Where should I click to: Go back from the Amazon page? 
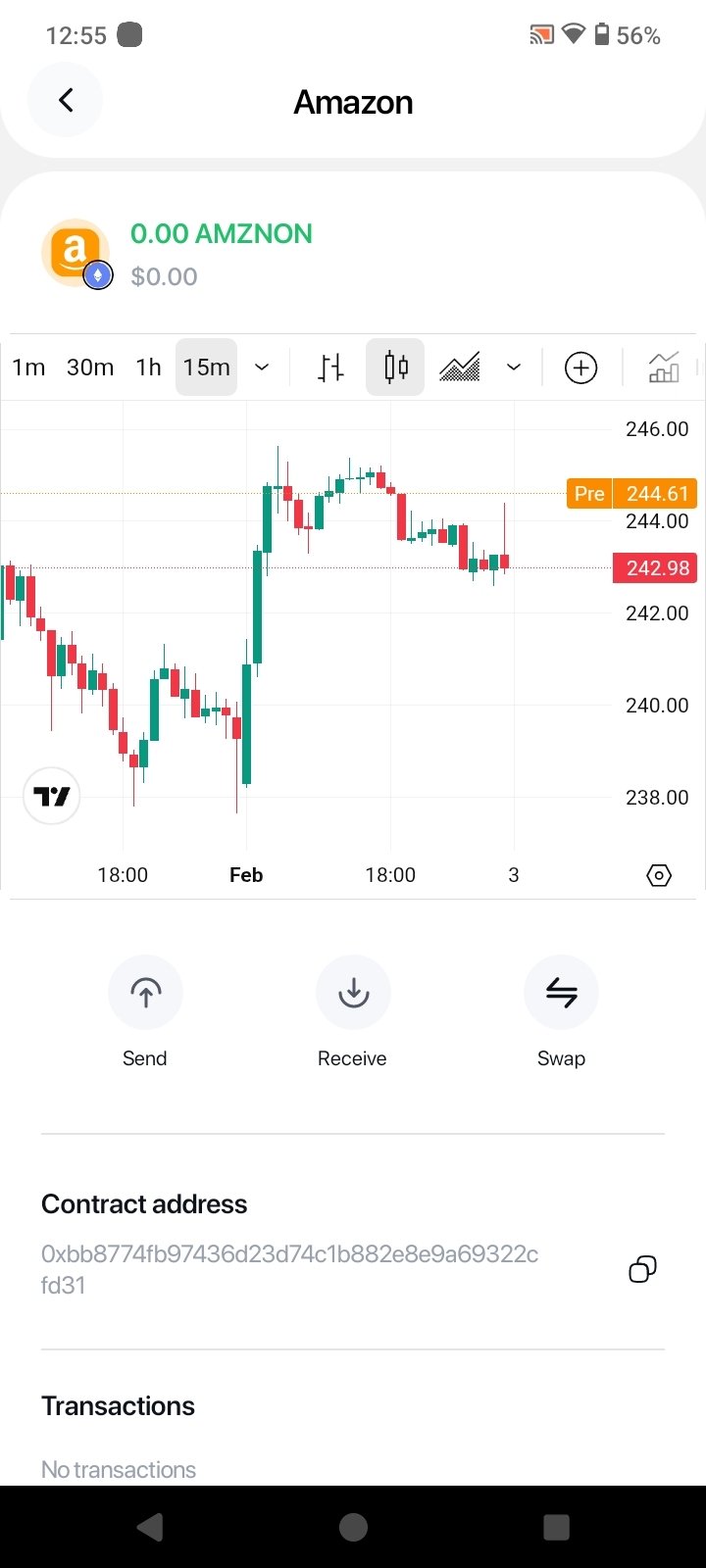coord(66,100)
